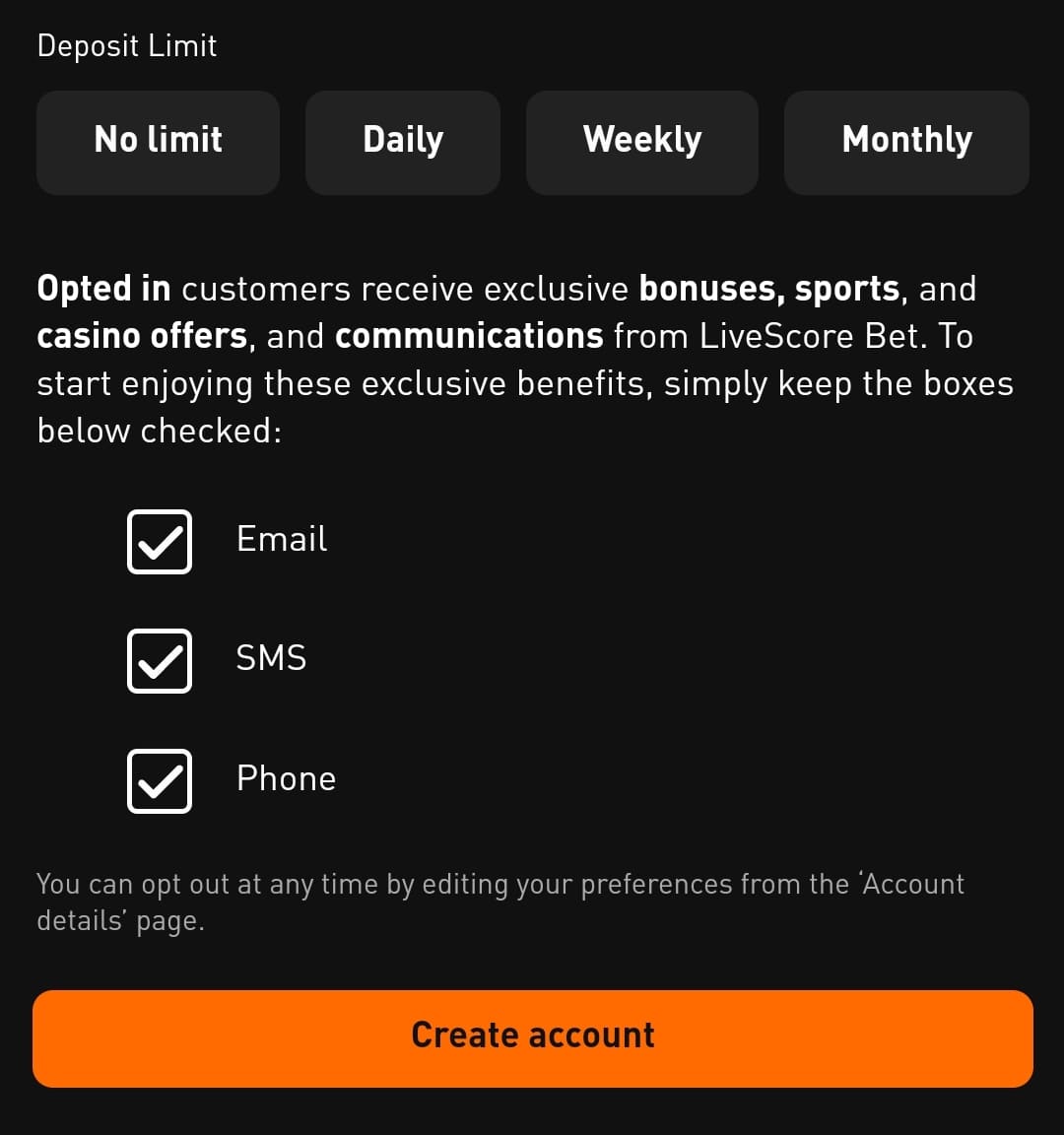Untick the SMS checkbox
The width and height of the screenshot is (1064, 1135).
(x=160, y=661)
